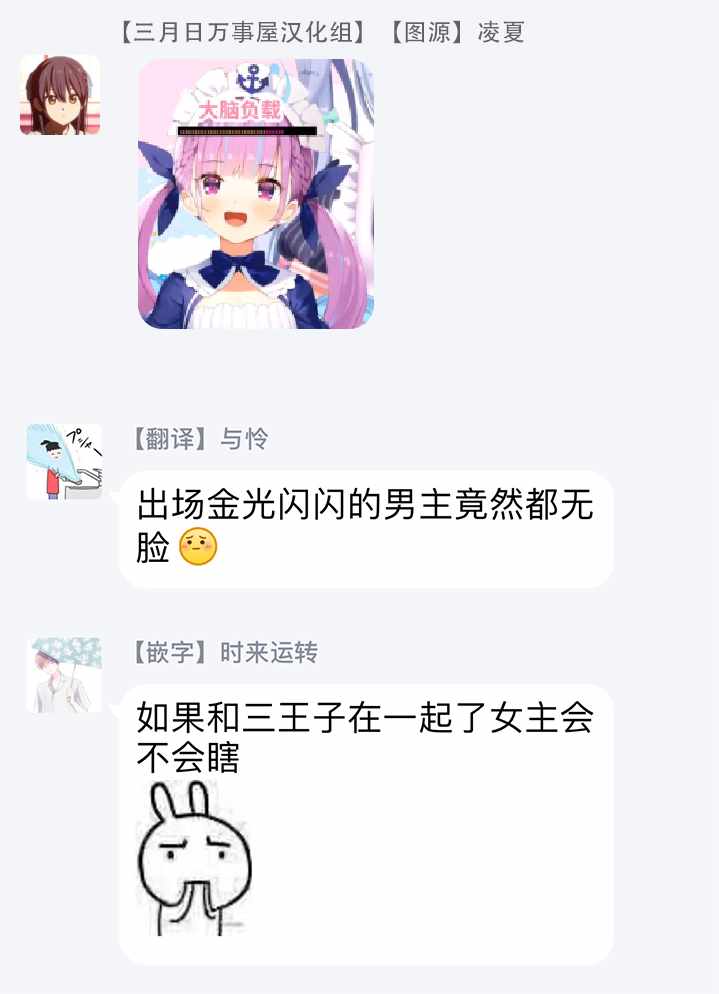Open 凌夏's profile avatar
The image size is (719, 994).
tap(60, 95)
